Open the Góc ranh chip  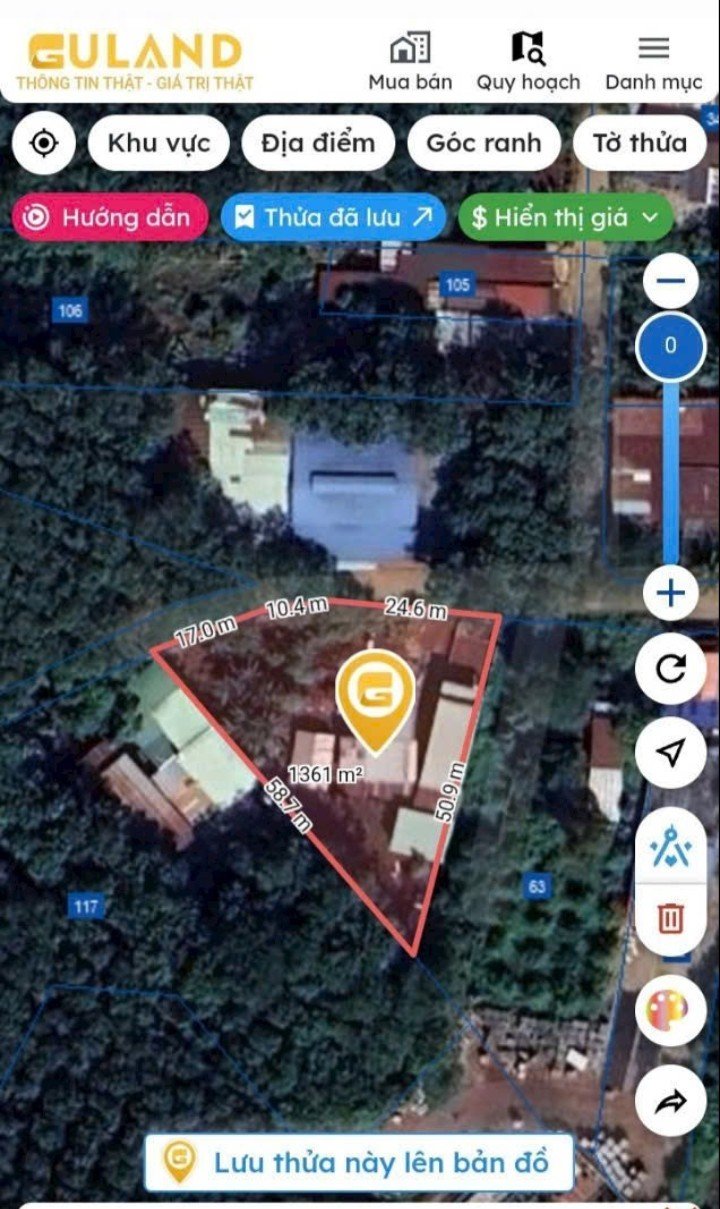(484, 143)
